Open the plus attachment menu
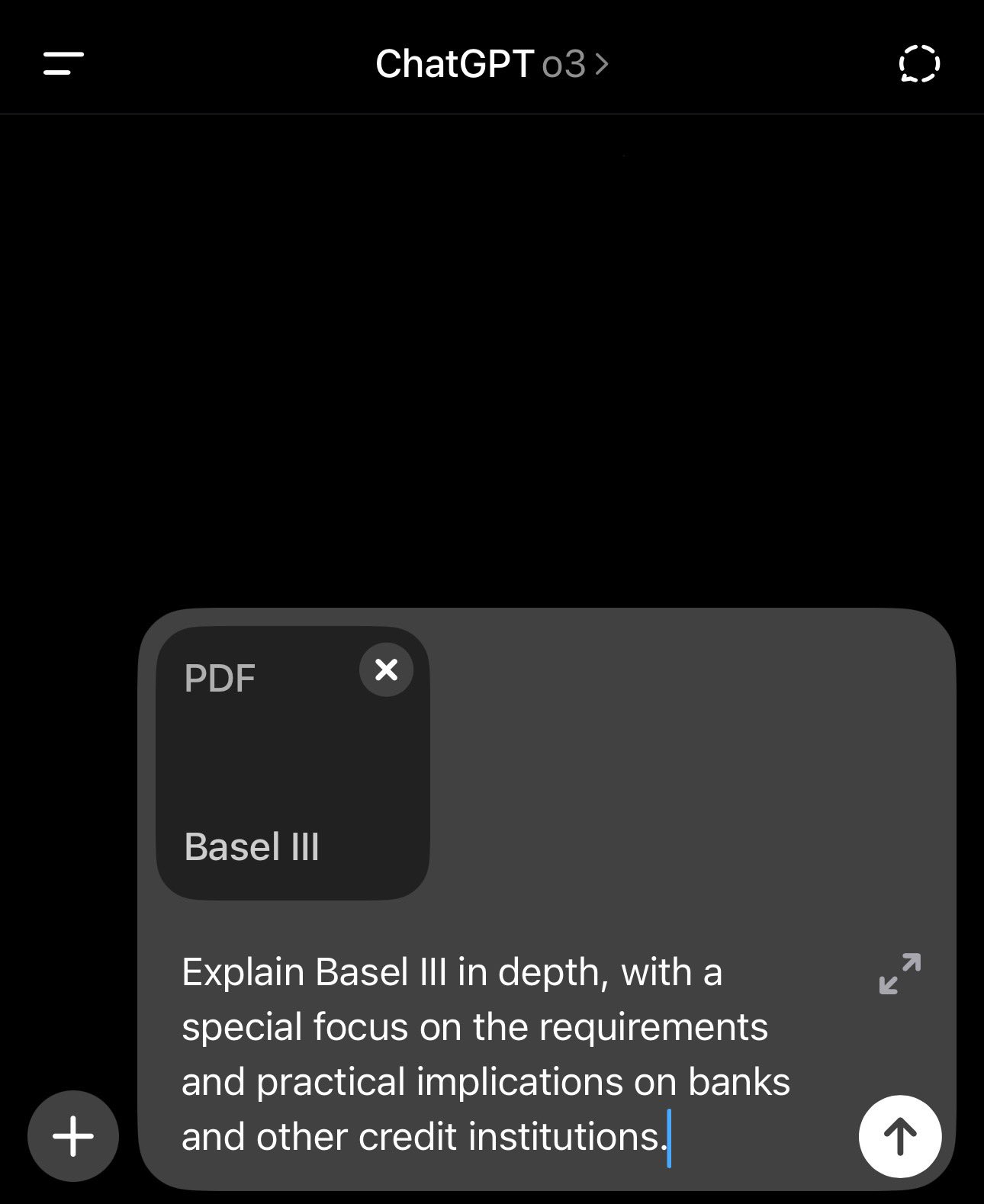 (x=73, y=1136)
